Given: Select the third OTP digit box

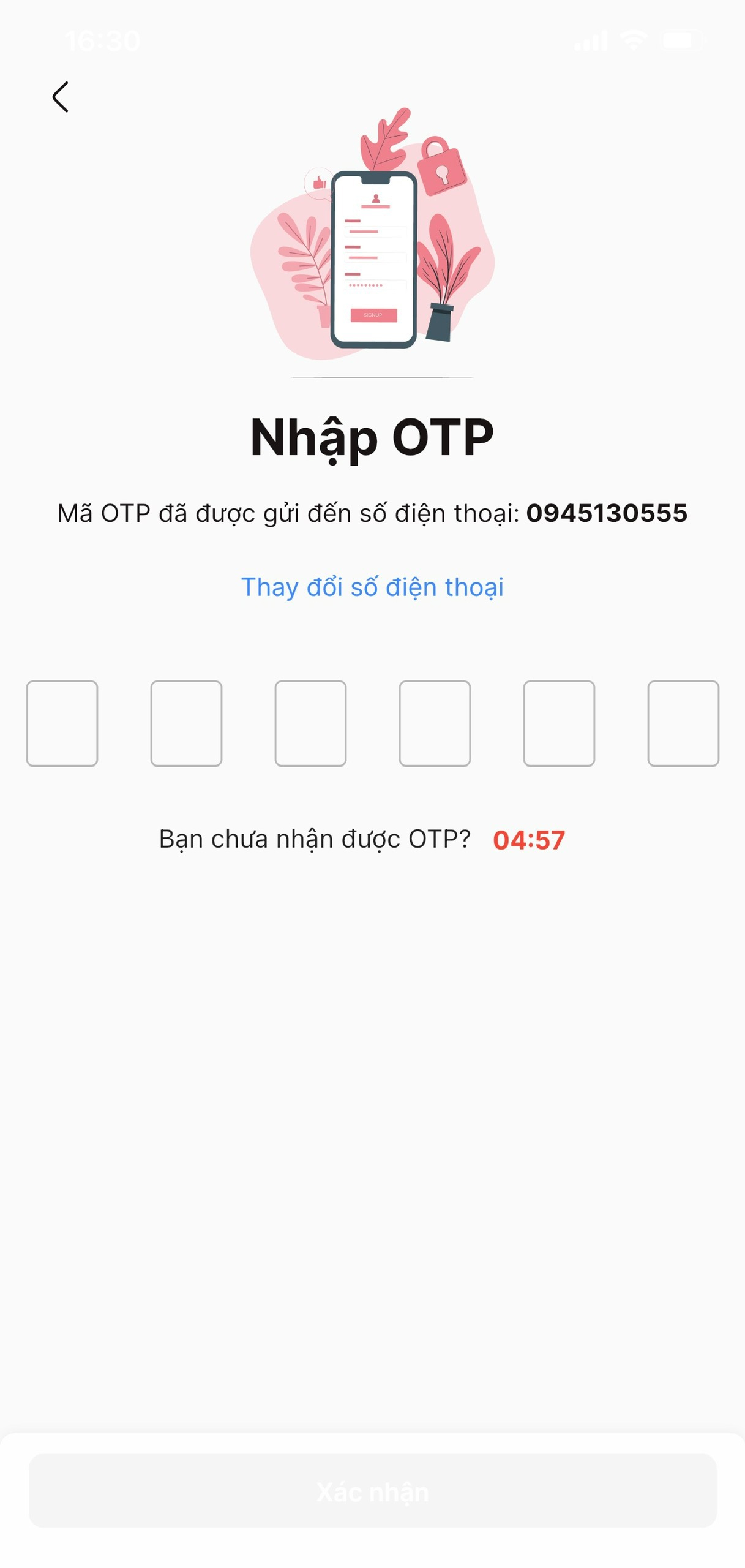Looking at the screenshot, I should 310,723.
